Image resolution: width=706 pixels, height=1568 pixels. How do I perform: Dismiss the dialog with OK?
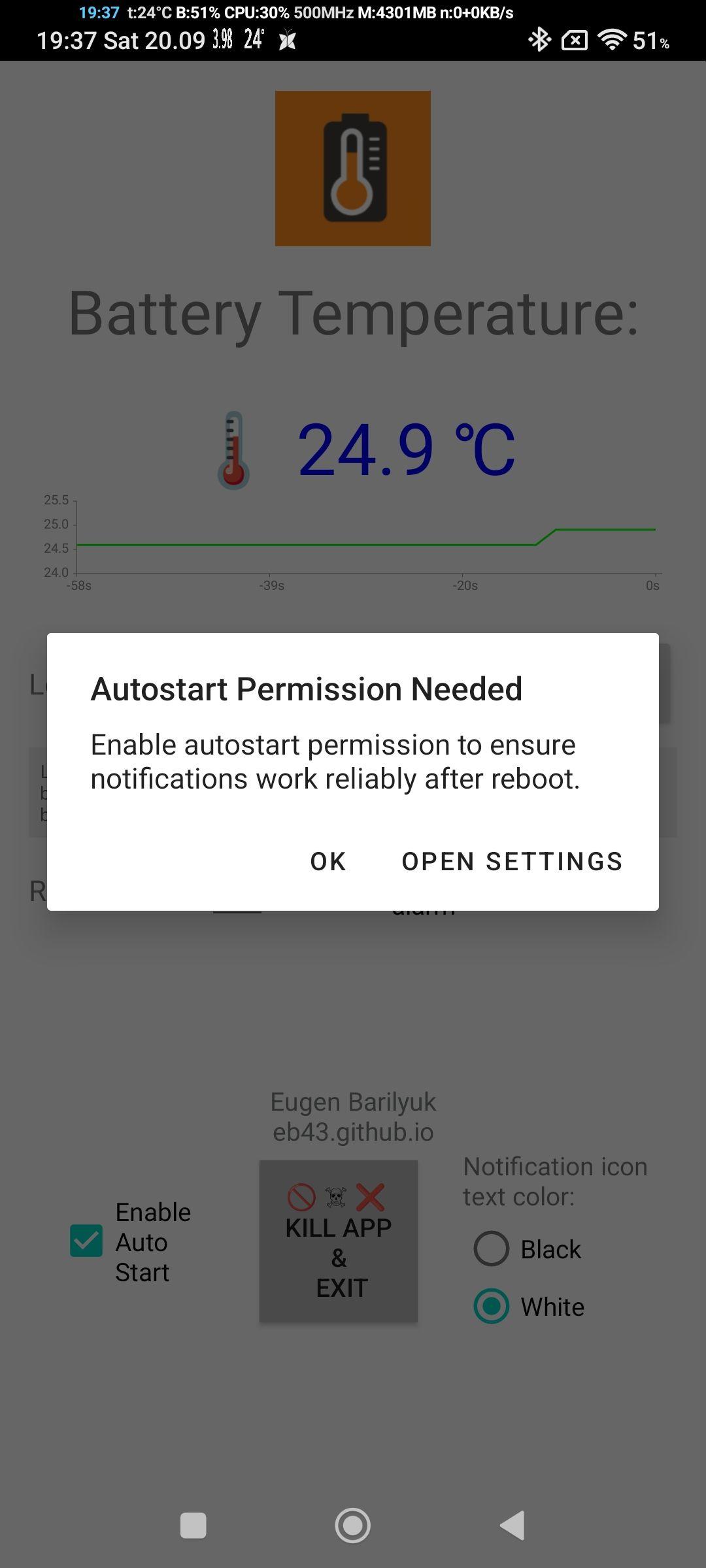pyautogui.click(x=328, y=861)
